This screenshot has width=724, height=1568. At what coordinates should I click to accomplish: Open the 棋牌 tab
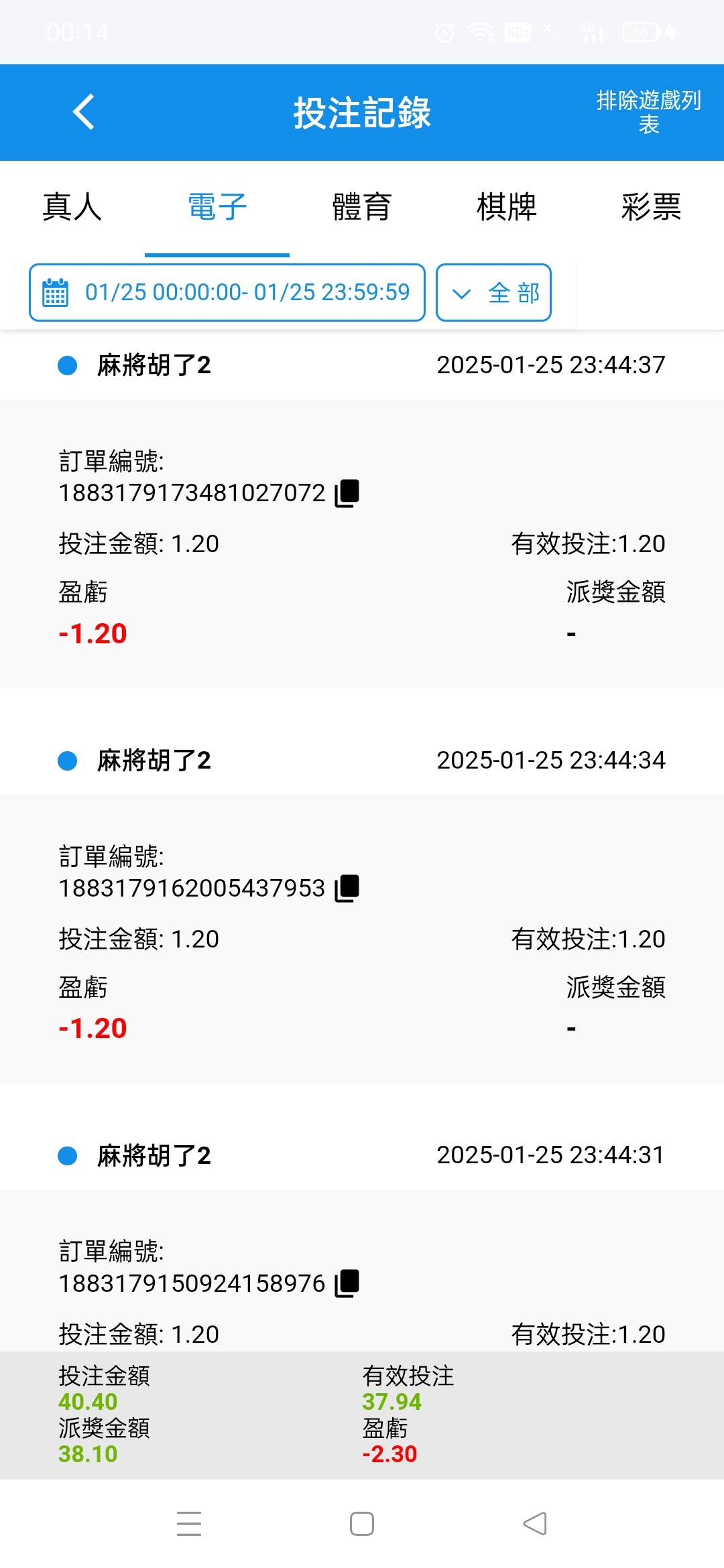click(507, 207)
